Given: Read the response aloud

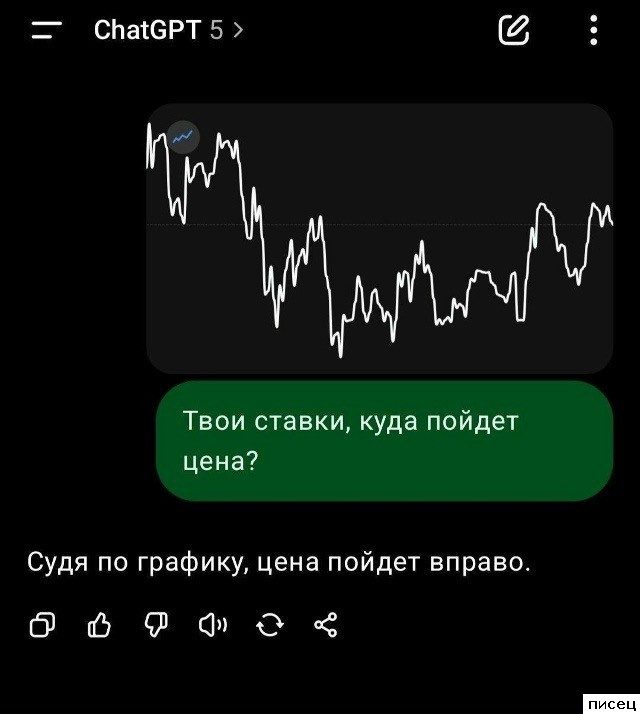Looking at the screenshot, I should (x=213, y=626).
